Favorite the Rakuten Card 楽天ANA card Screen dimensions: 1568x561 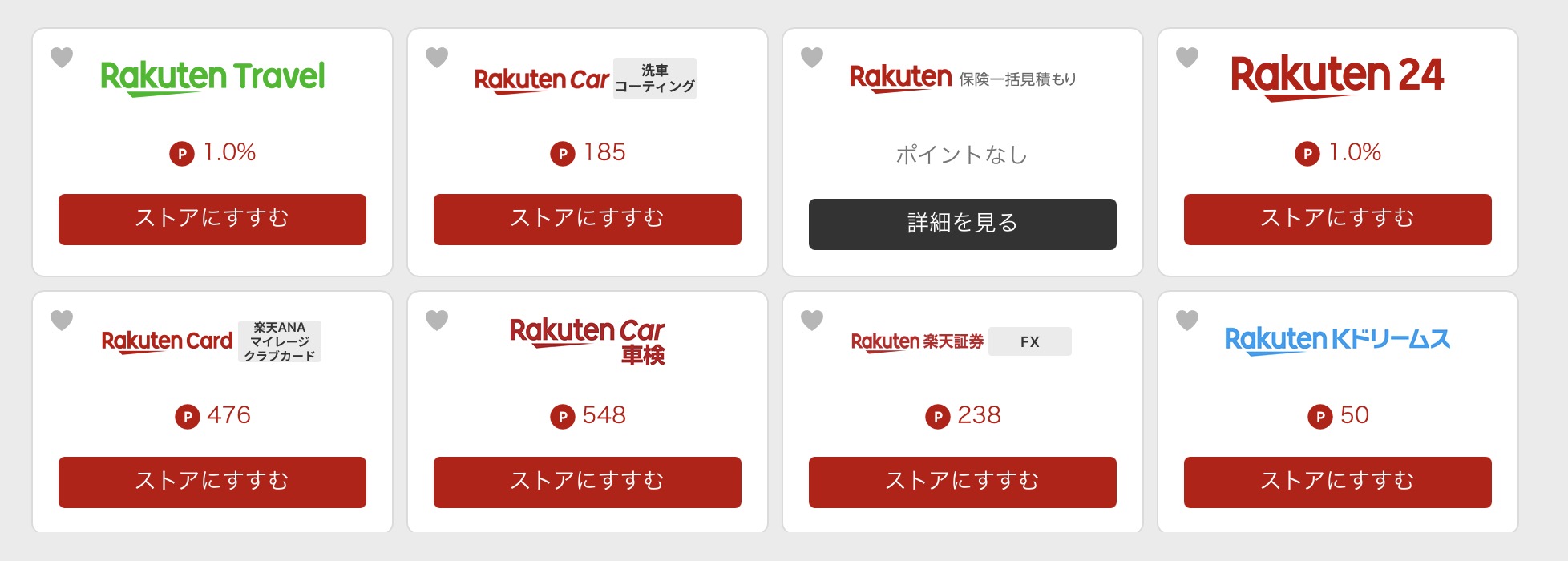[62, 320]
